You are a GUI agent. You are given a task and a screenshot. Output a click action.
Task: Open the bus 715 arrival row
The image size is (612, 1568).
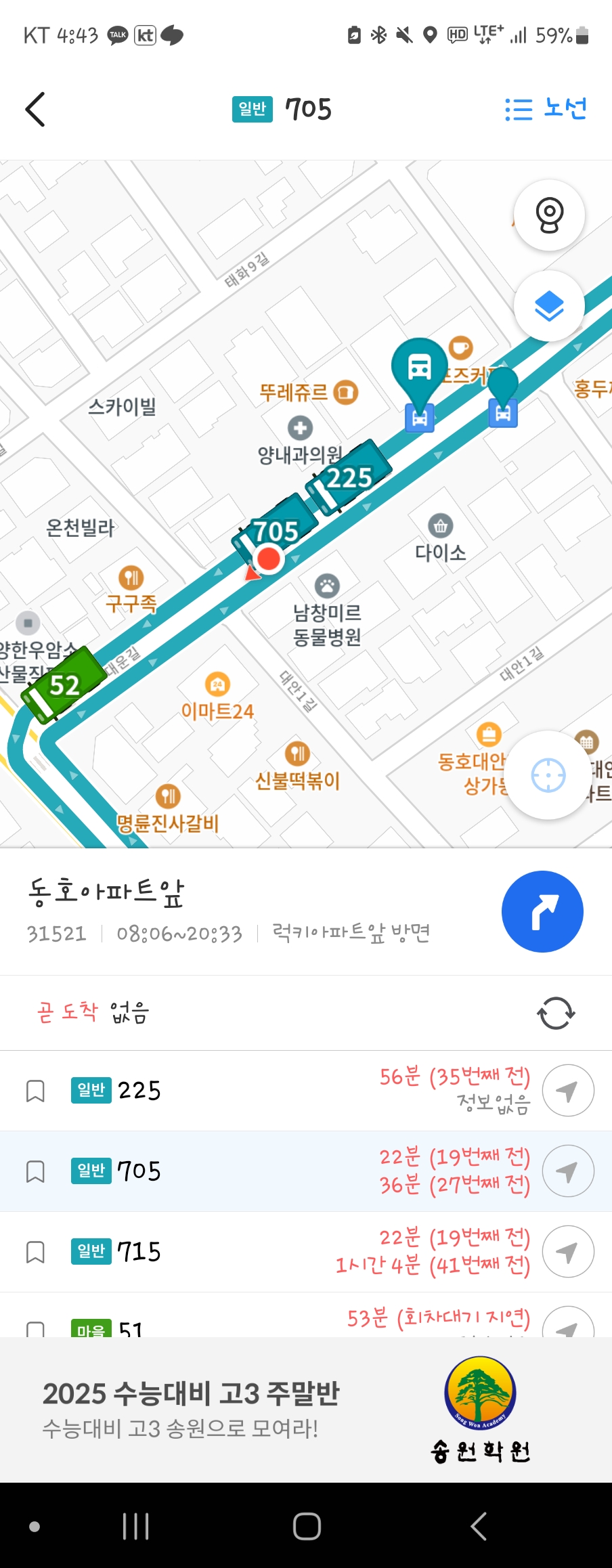click(271, 1252)
